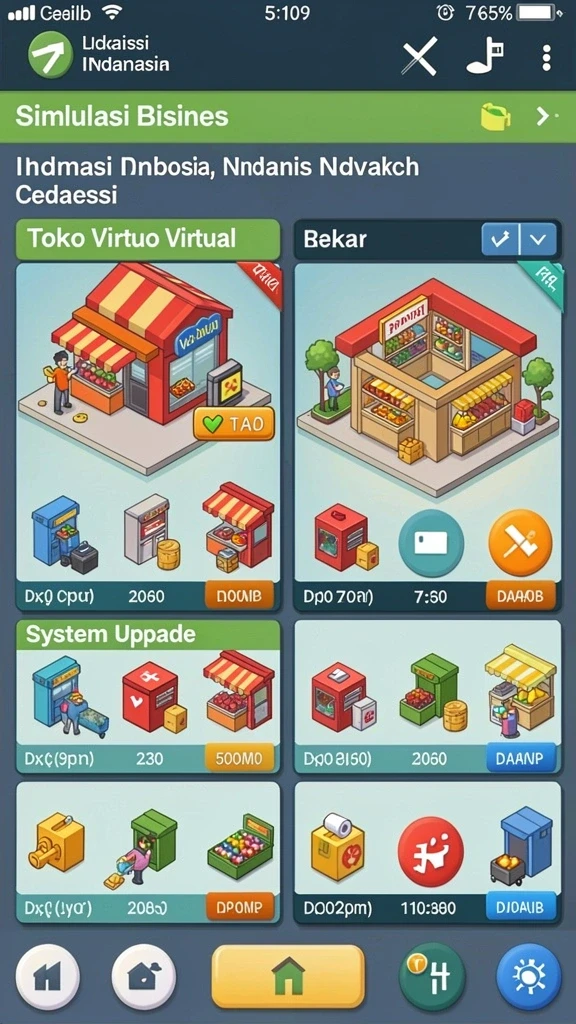Open the three-dot overflow menu

547,57
